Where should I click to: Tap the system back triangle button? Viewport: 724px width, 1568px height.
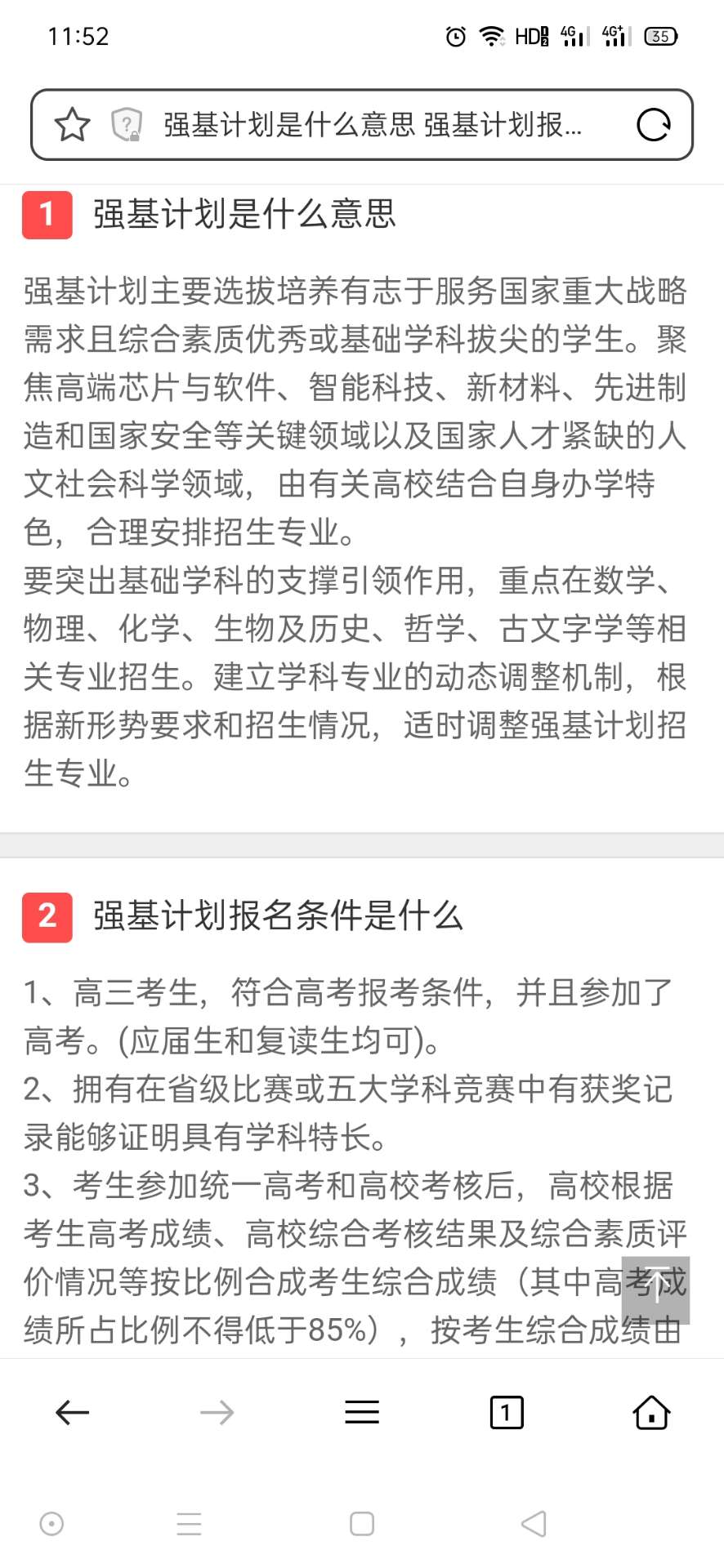pyautogui.click(x=534, y=1524)
